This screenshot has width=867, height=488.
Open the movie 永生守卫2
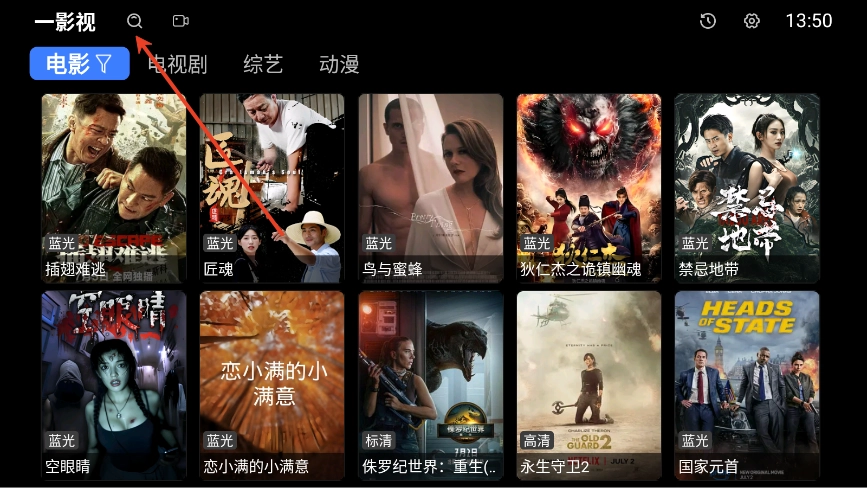pyautogui.click(x=588, y=385)
